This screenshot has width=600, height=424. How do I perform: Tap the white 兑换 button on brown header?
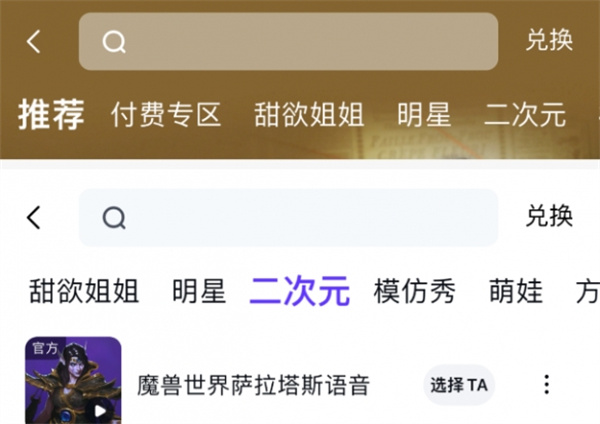pos(549,41)
